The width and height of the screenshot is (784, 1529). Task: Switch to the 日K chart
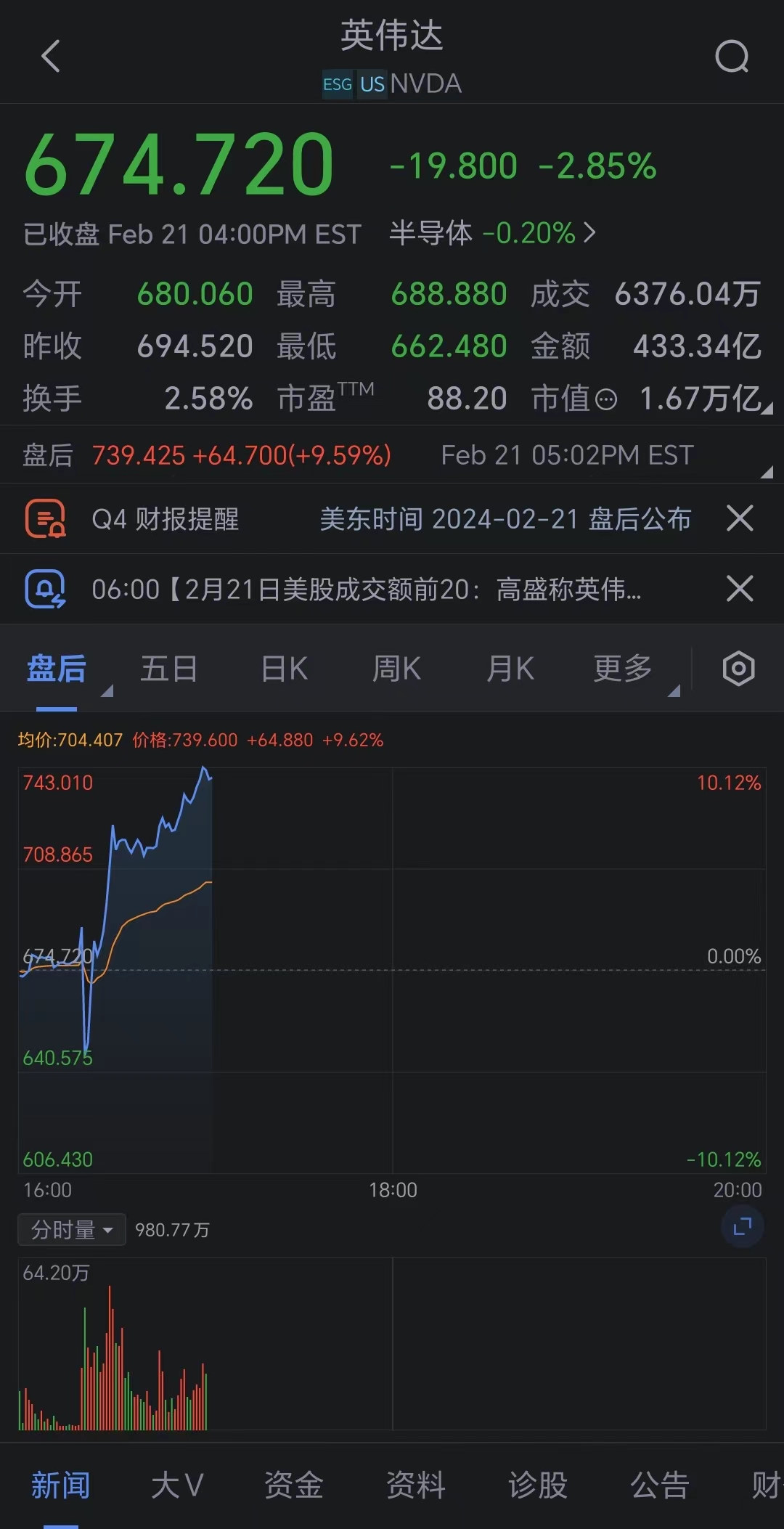pos(284,669)
